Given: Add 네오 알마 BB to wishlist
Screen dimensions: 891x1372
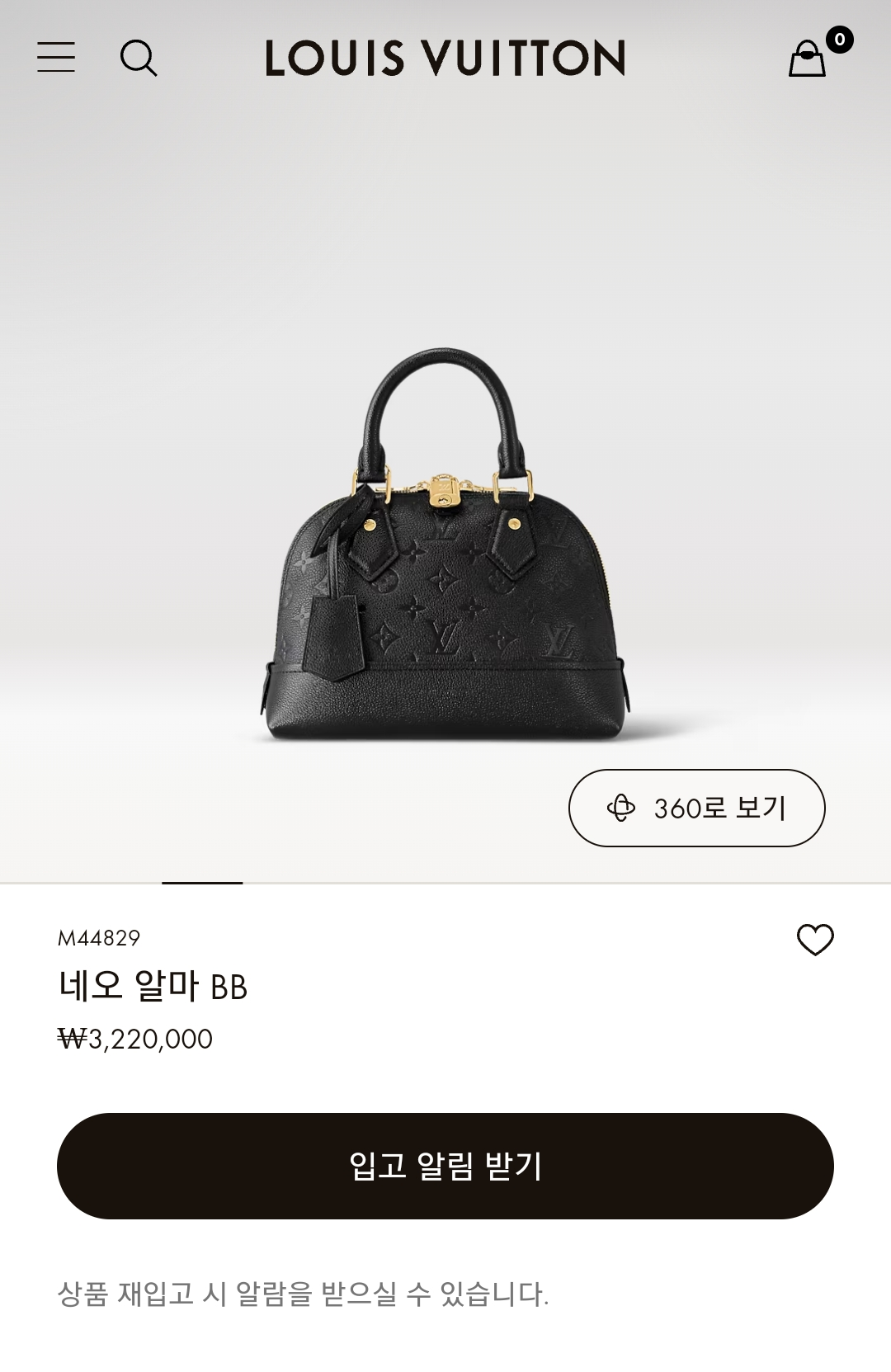Looking at the screenshot, I should click(815, 940).
